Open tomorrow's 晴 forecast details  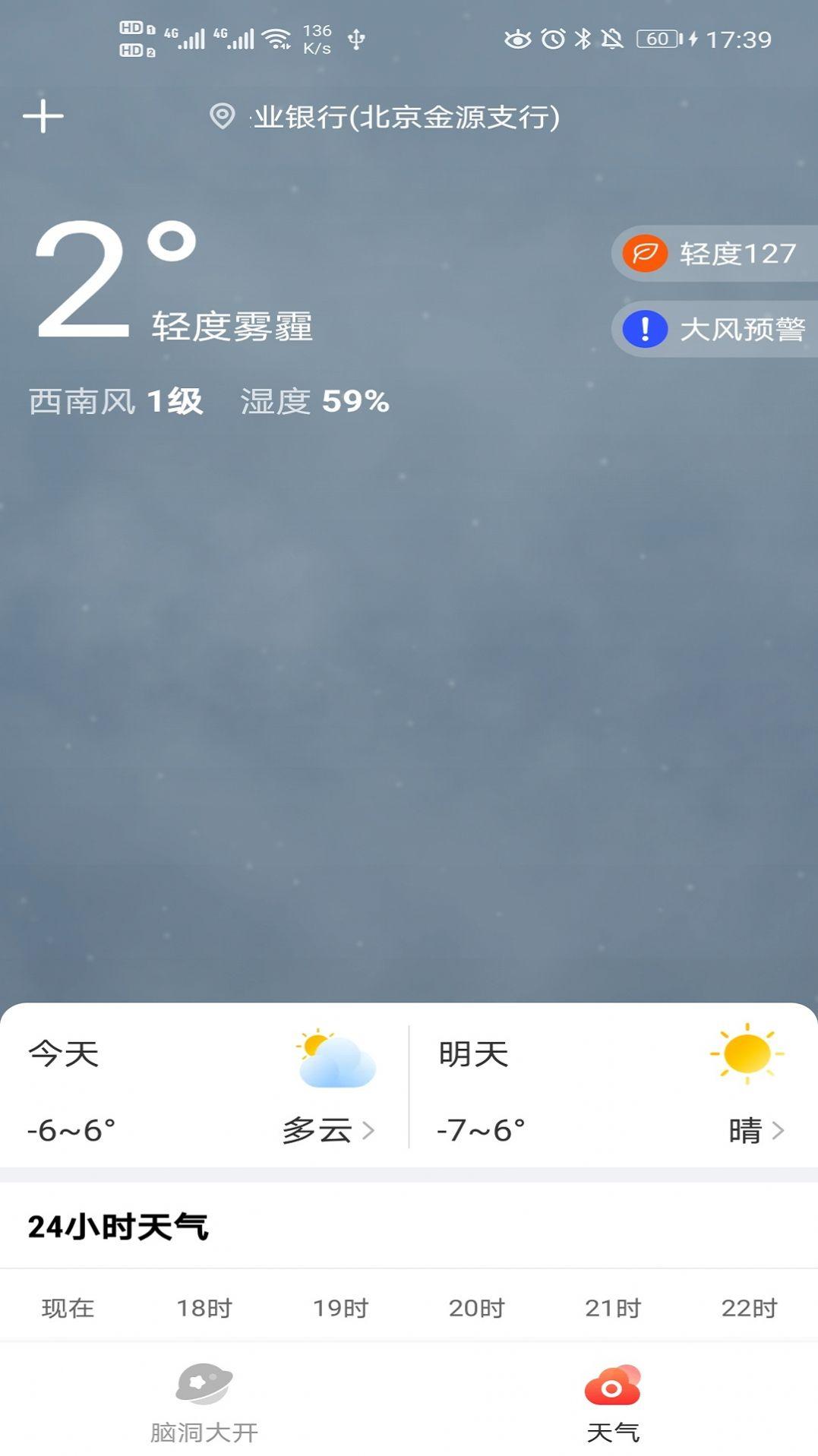pos(614,1086)
